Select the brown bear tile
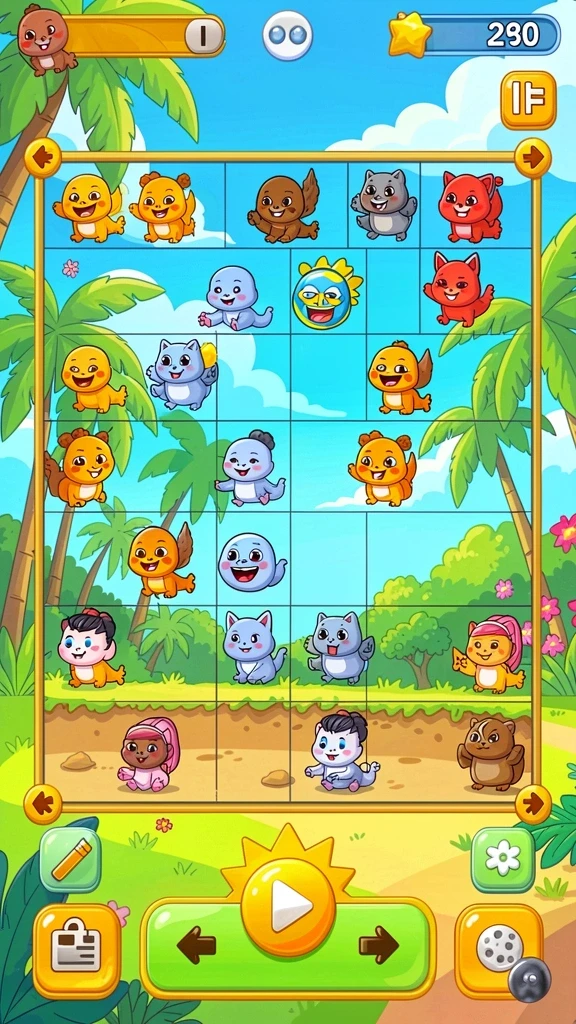576x1024 pixels. click(x=490, y=752)
